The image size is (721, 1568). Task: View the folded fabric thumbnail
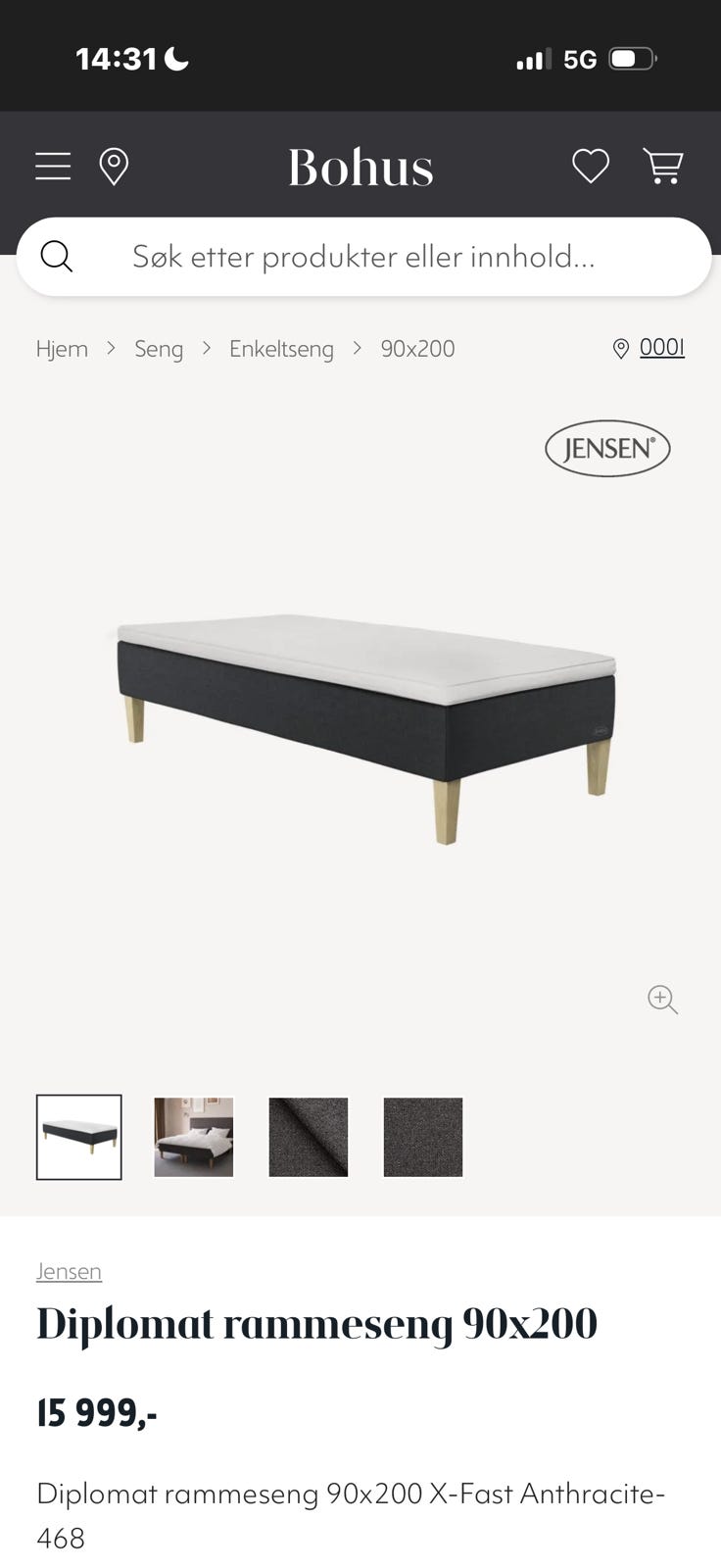coord(309,1137)
